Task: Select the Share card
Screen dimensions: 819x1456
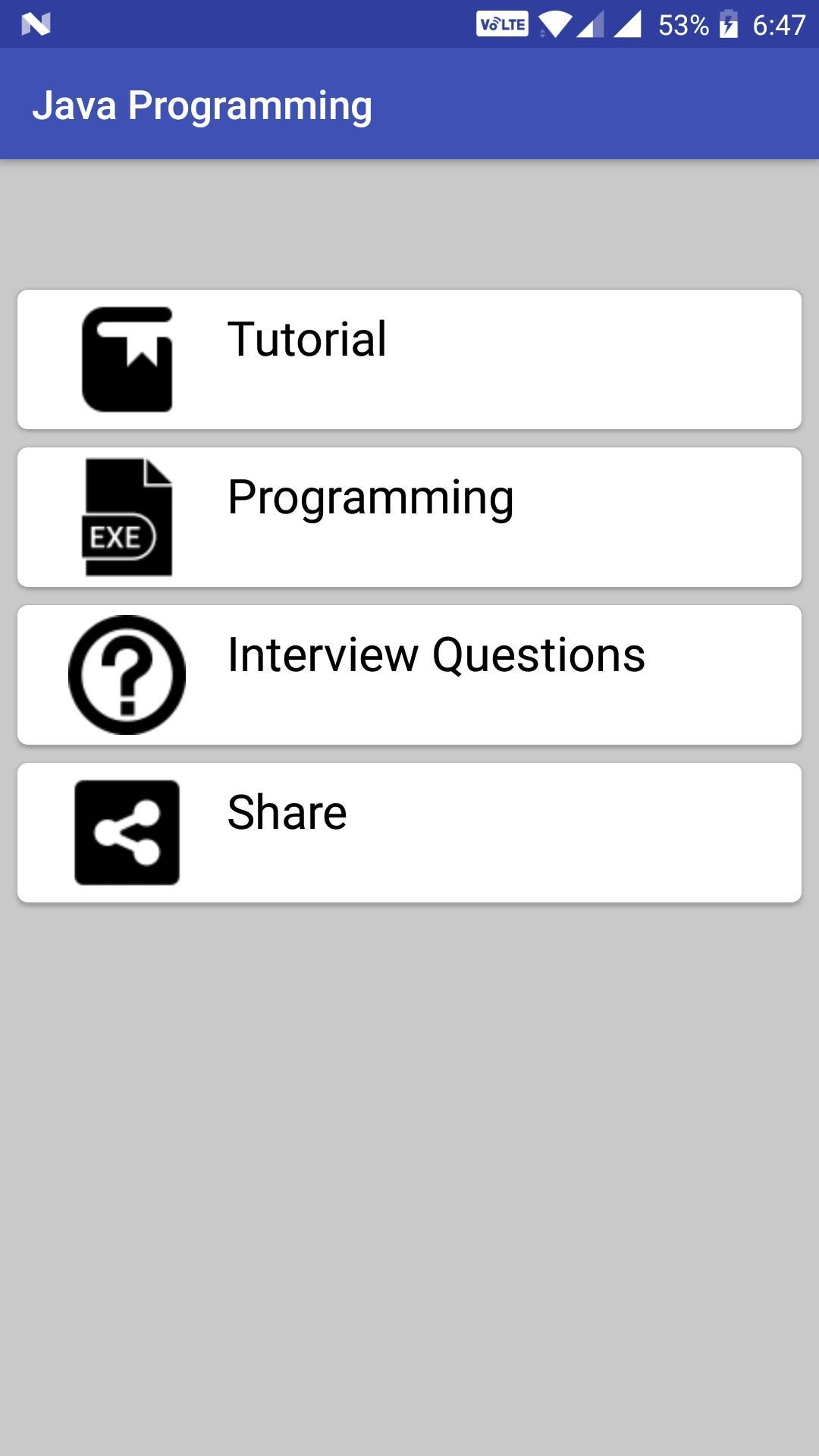Action: pos(409,833)
